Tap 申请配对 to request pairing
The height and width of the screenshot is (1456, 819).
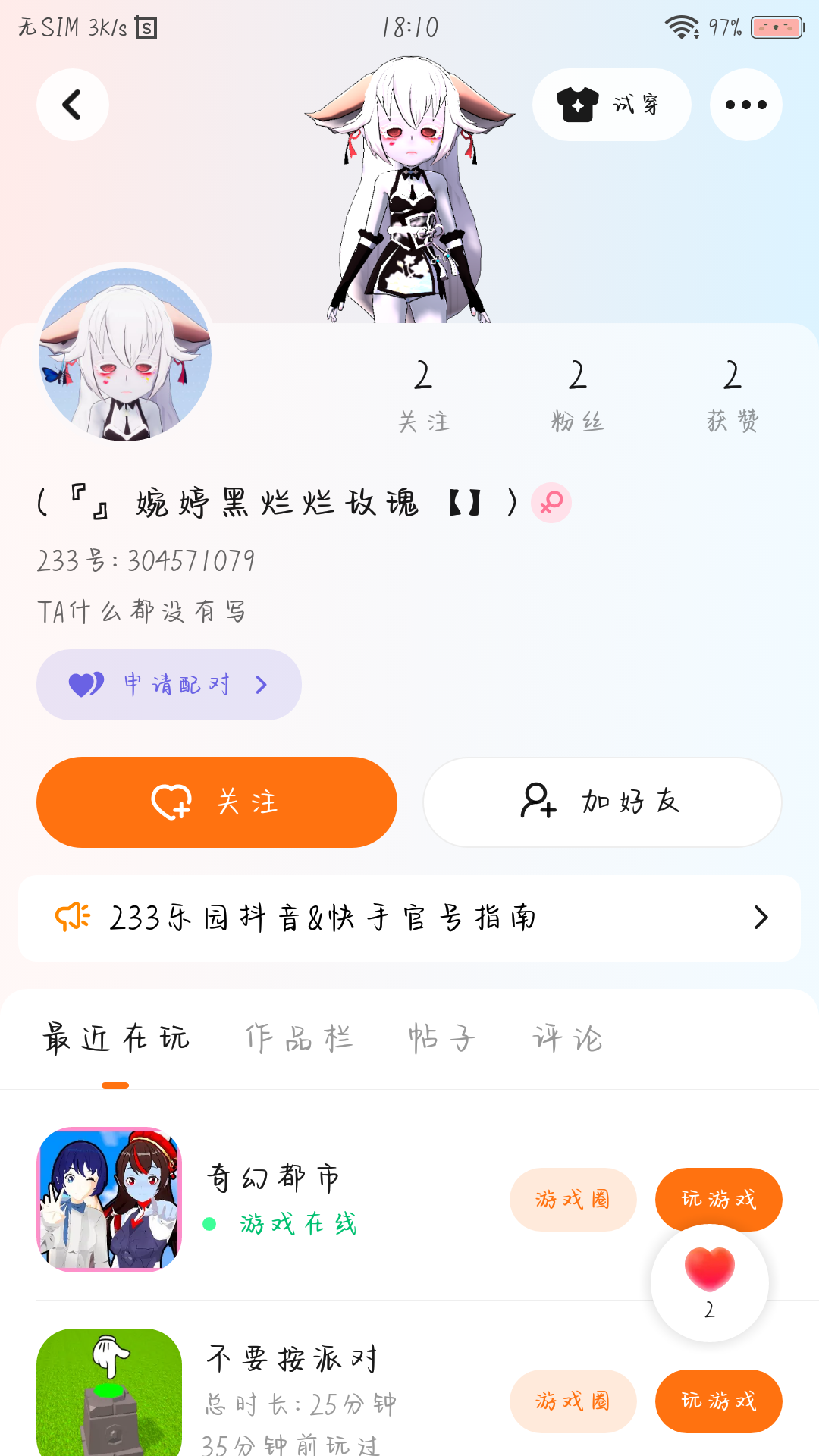pyautogui.click(x=169, y=685)
